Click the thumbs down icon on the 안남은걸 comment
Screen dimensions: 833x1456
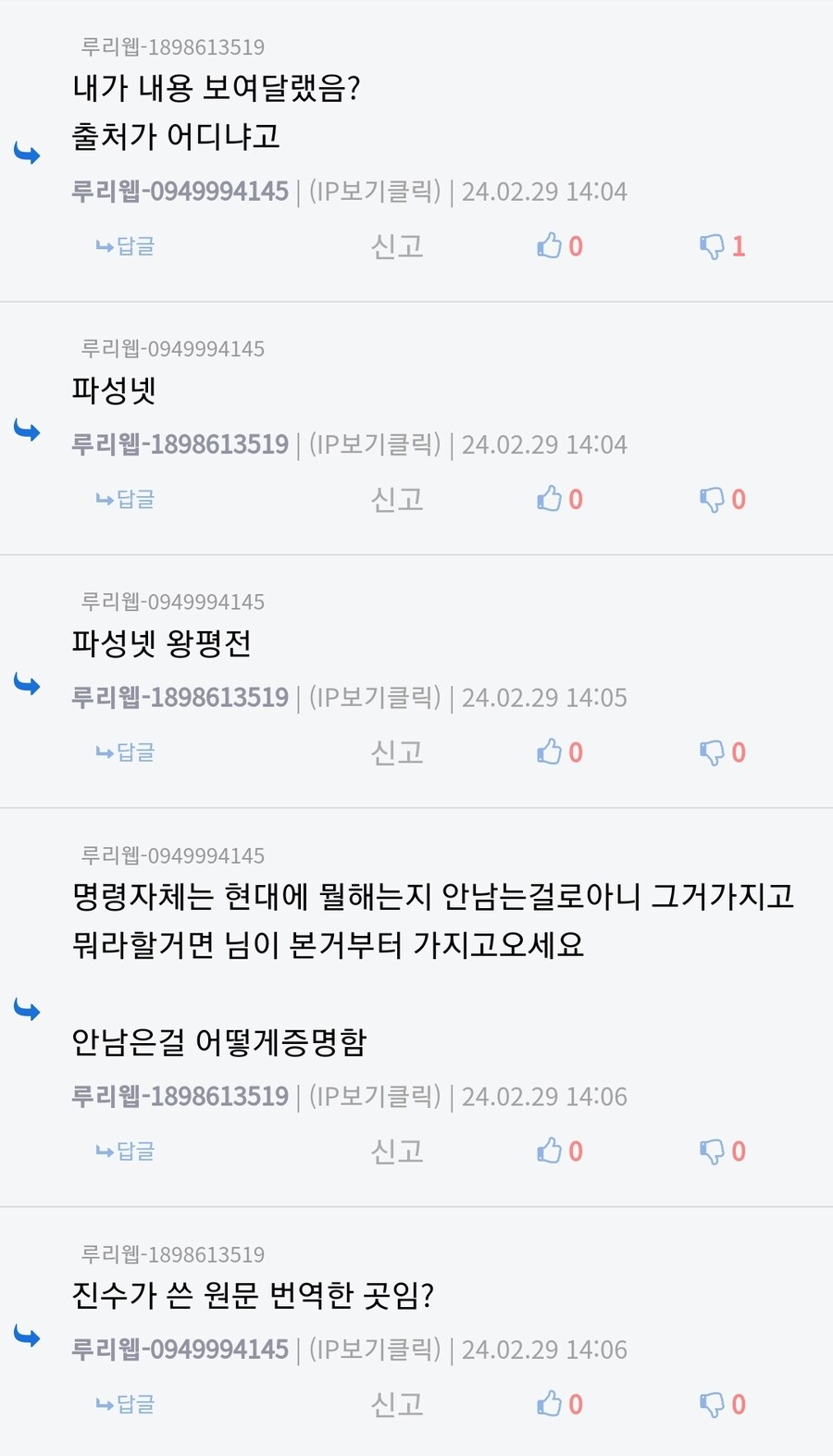tap(714, 1151)
